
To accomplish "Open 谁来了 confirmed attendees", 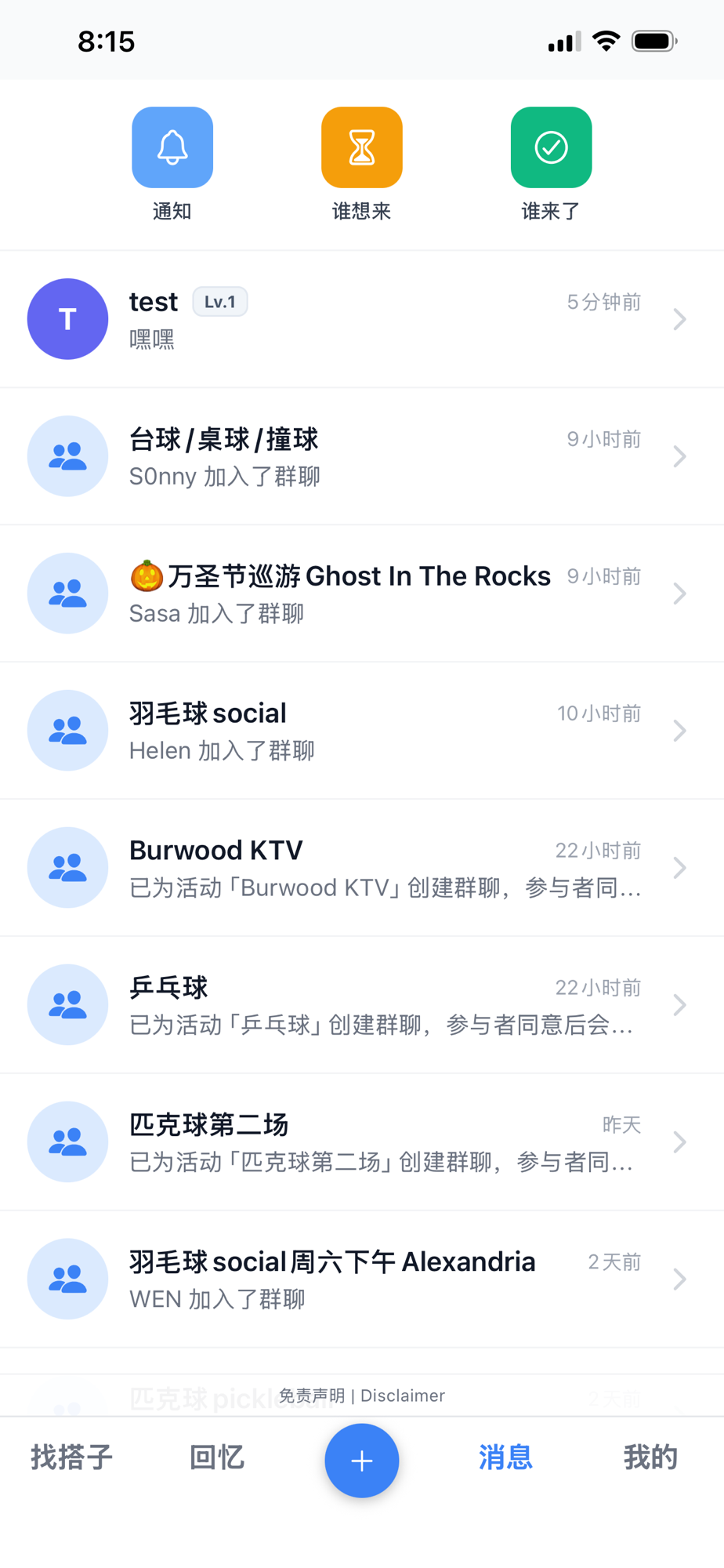I will [551, 148].
